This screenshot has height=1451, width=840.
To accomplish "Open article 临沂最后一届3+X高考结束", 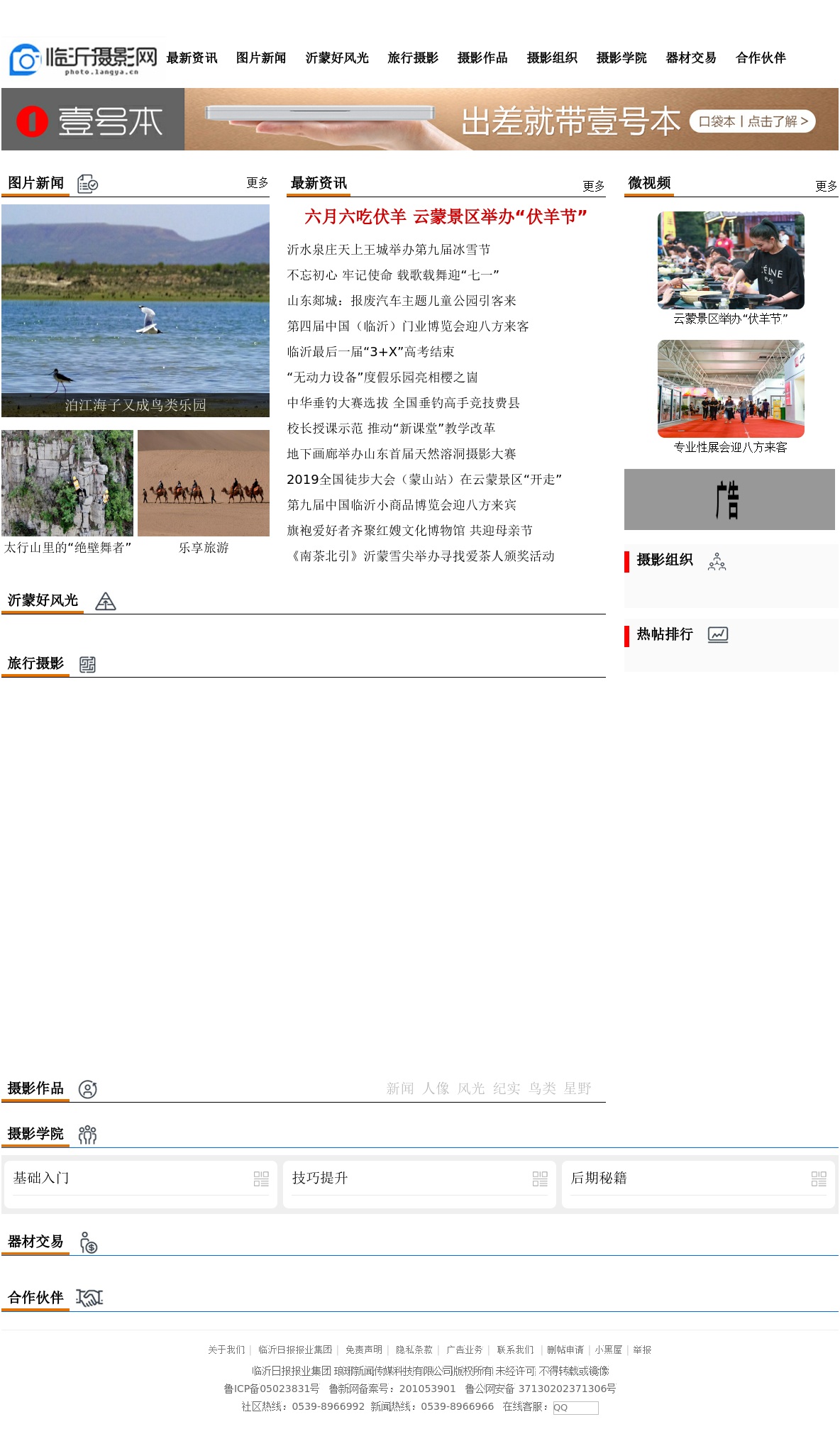I will [x=370, y=352].
